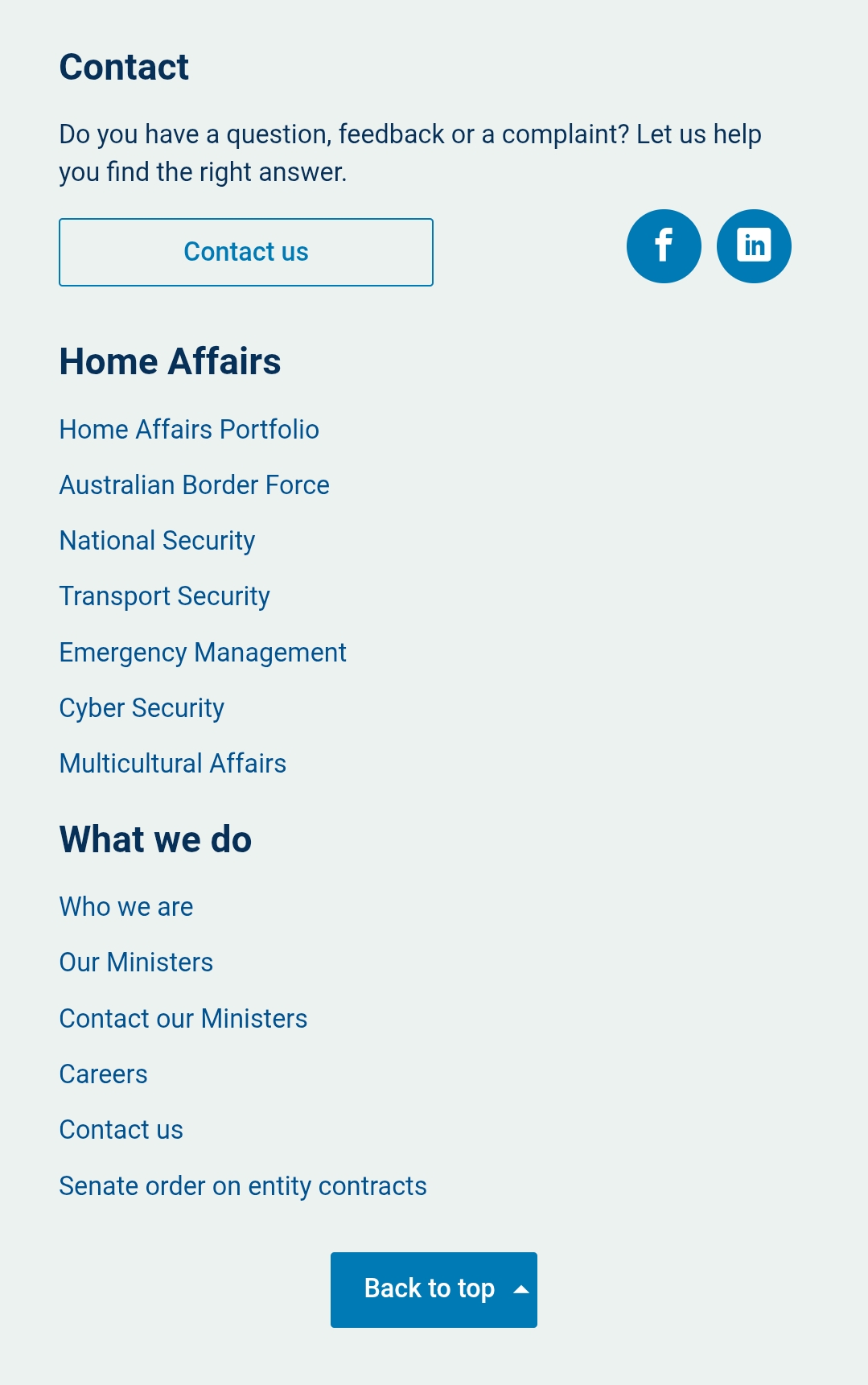This screenshot has width=868, height=1385.
Task: Open Senate order on entity contracts
Action: click(x=243, y=1186)
